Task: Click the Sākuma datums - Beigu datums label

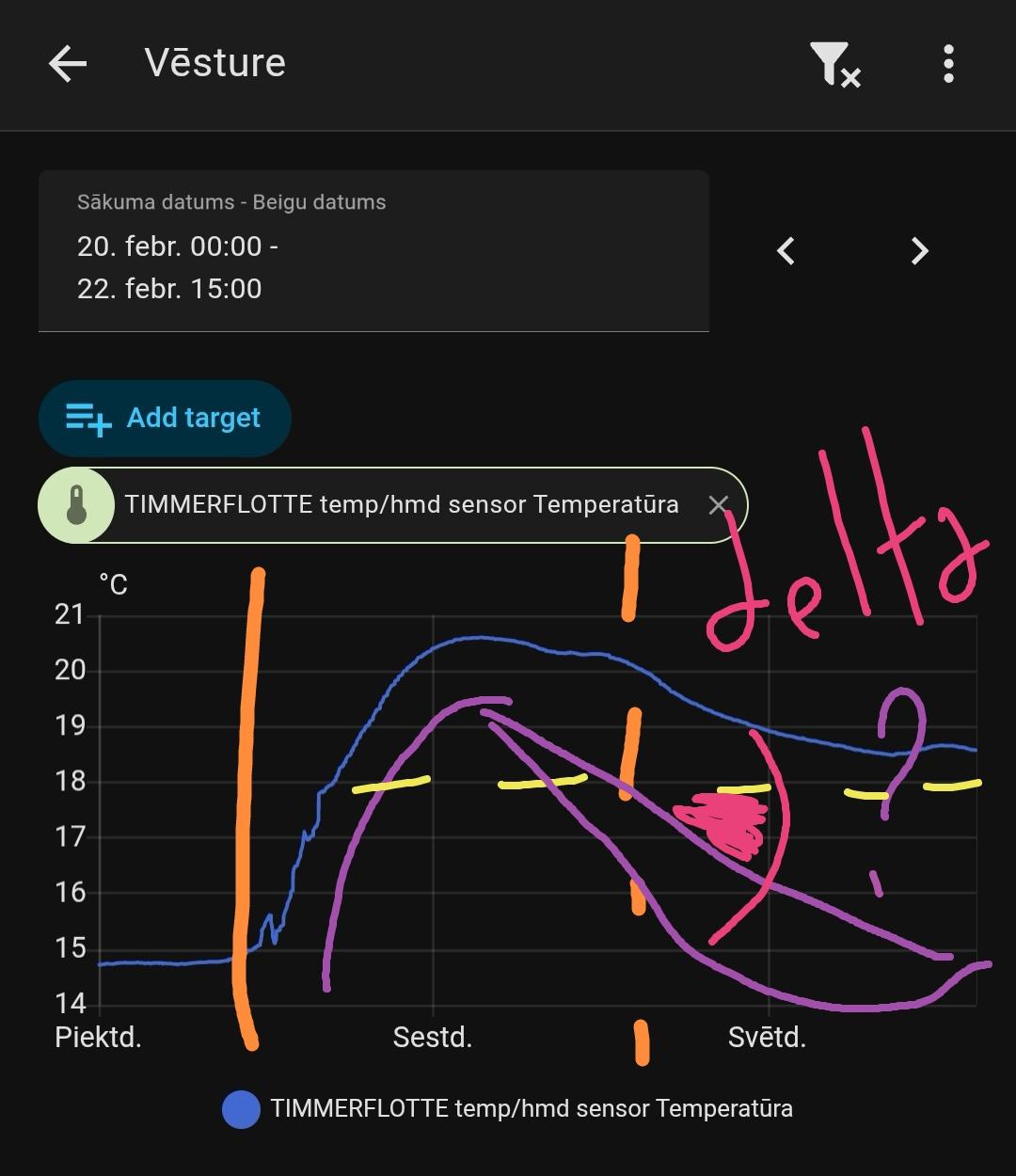Action: coord(231,201)
